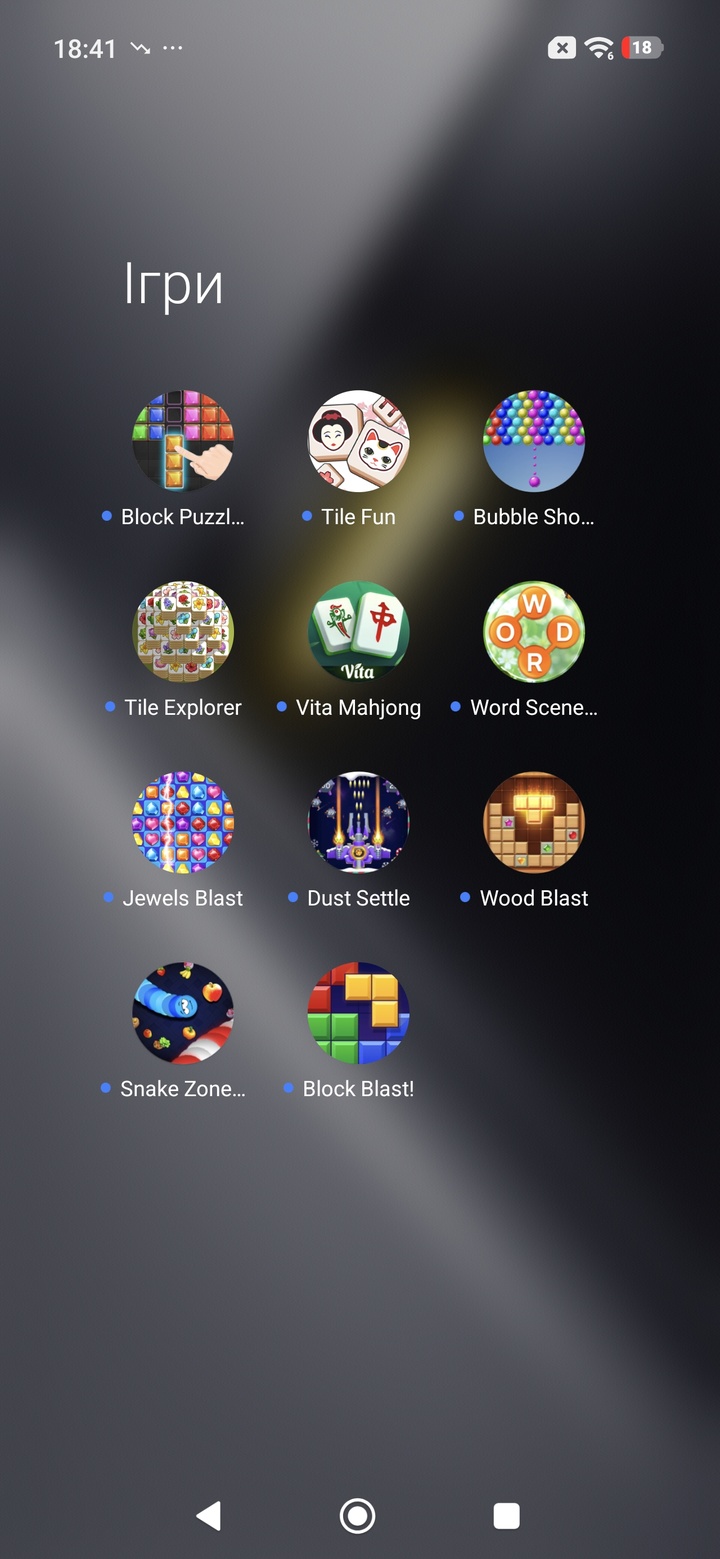720x1559 pixels.
Task: Return to the home screen
Action: [x=357, y=1516]
